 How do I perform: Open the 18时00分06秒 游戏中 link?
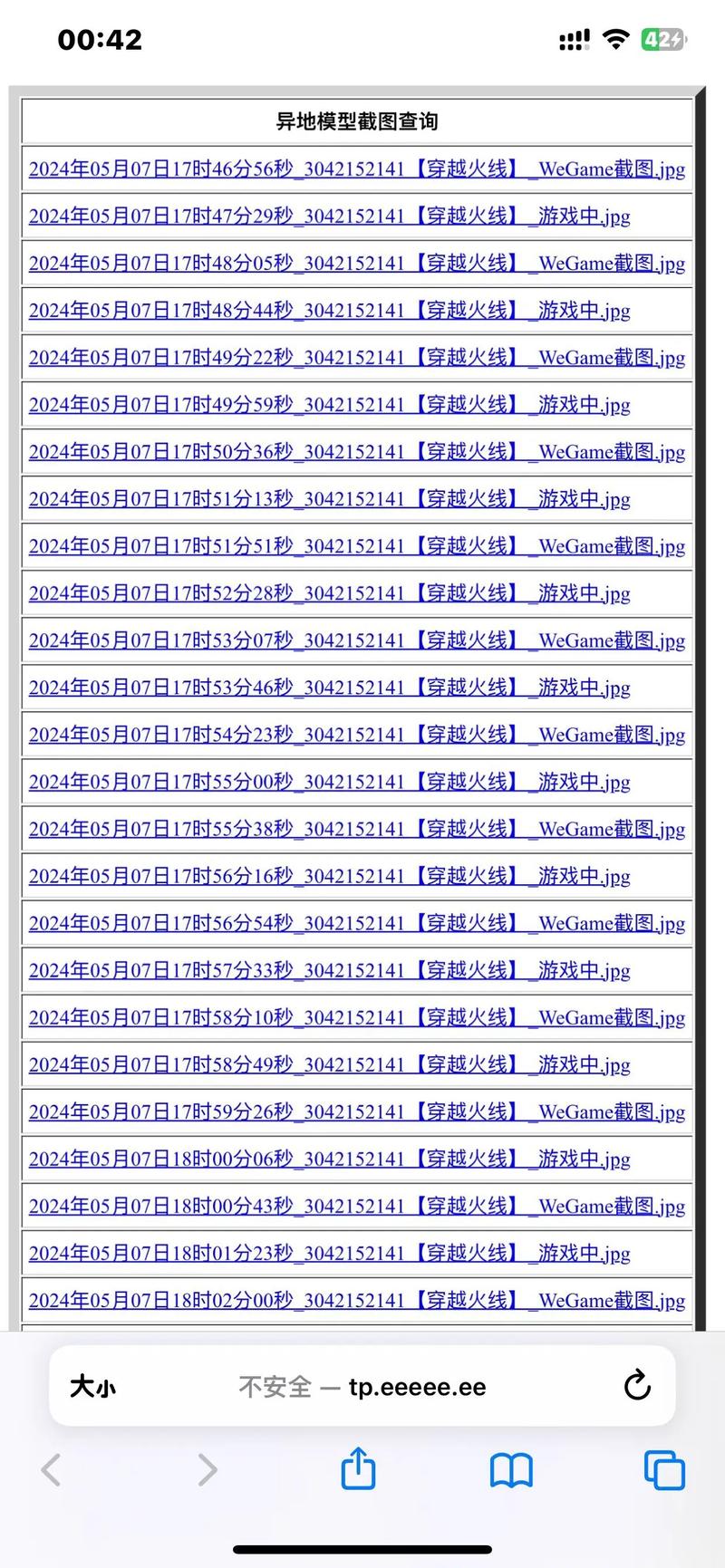(x=330, y=1158)
